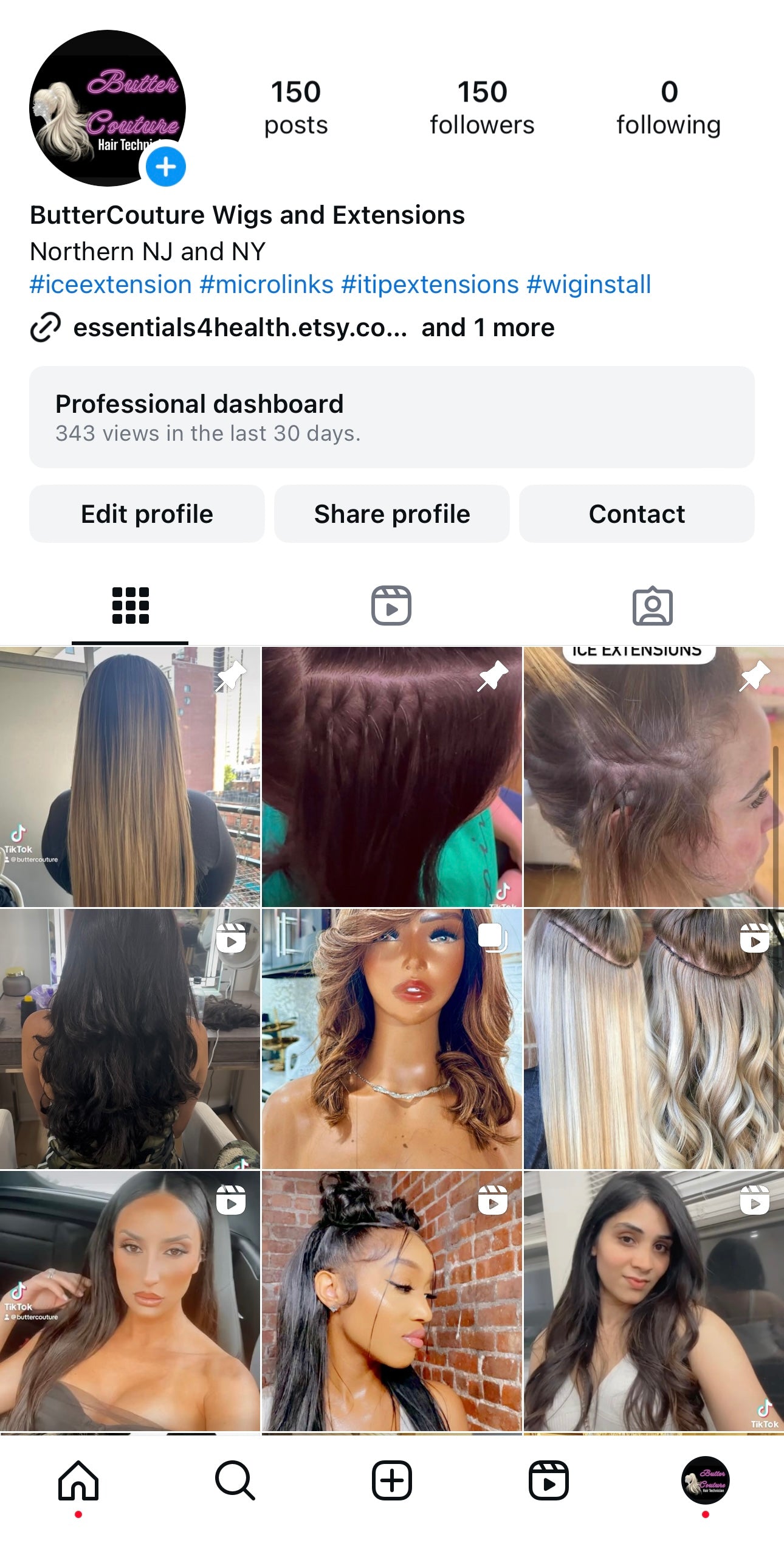The width and height of the screenshot is (784, 1557).
Task: Open the blonde wavy extensions reel
Action: [653, 1038]
